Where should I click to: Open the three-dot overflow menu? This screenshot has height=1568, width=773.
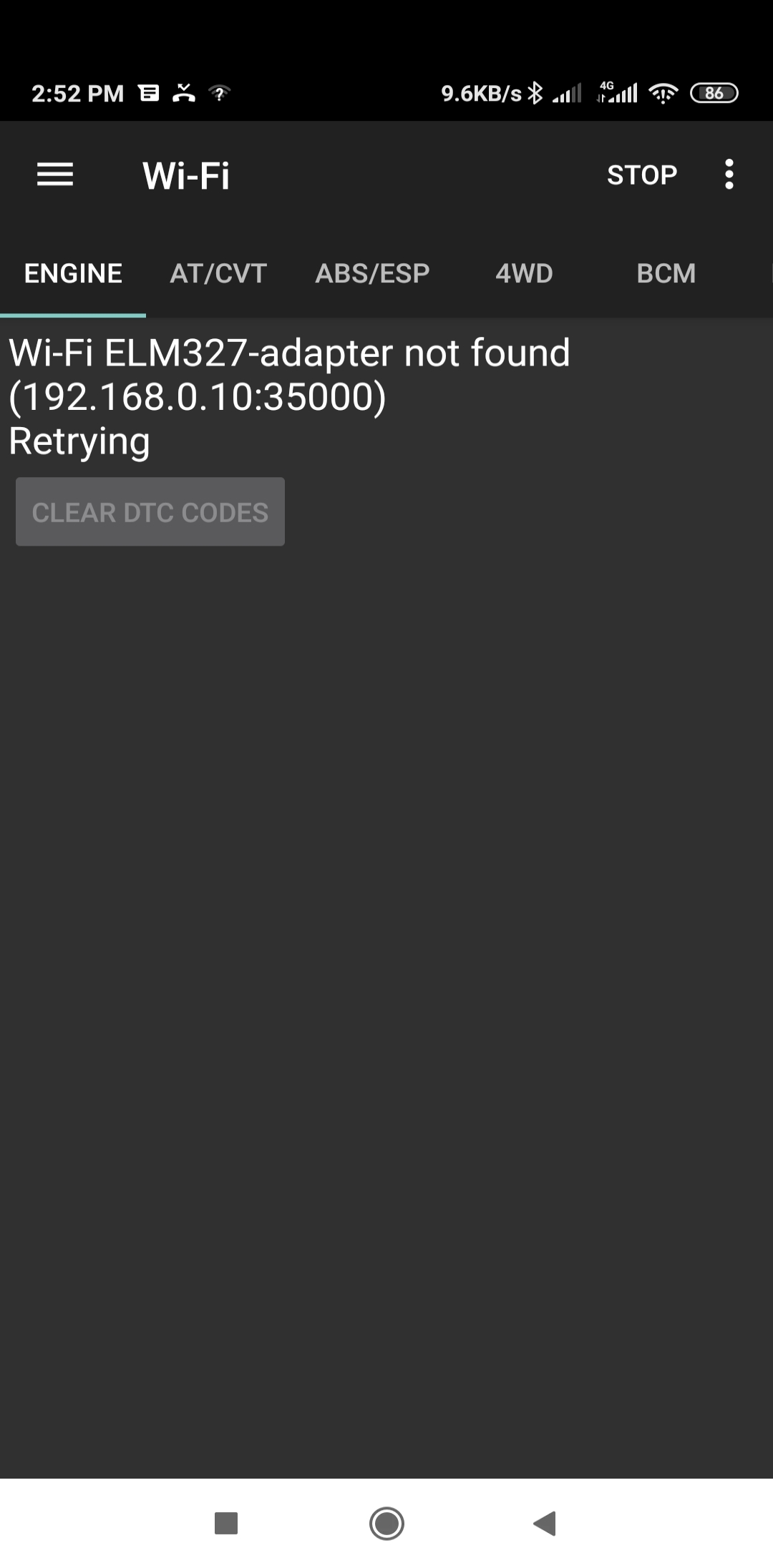(729, 175)
